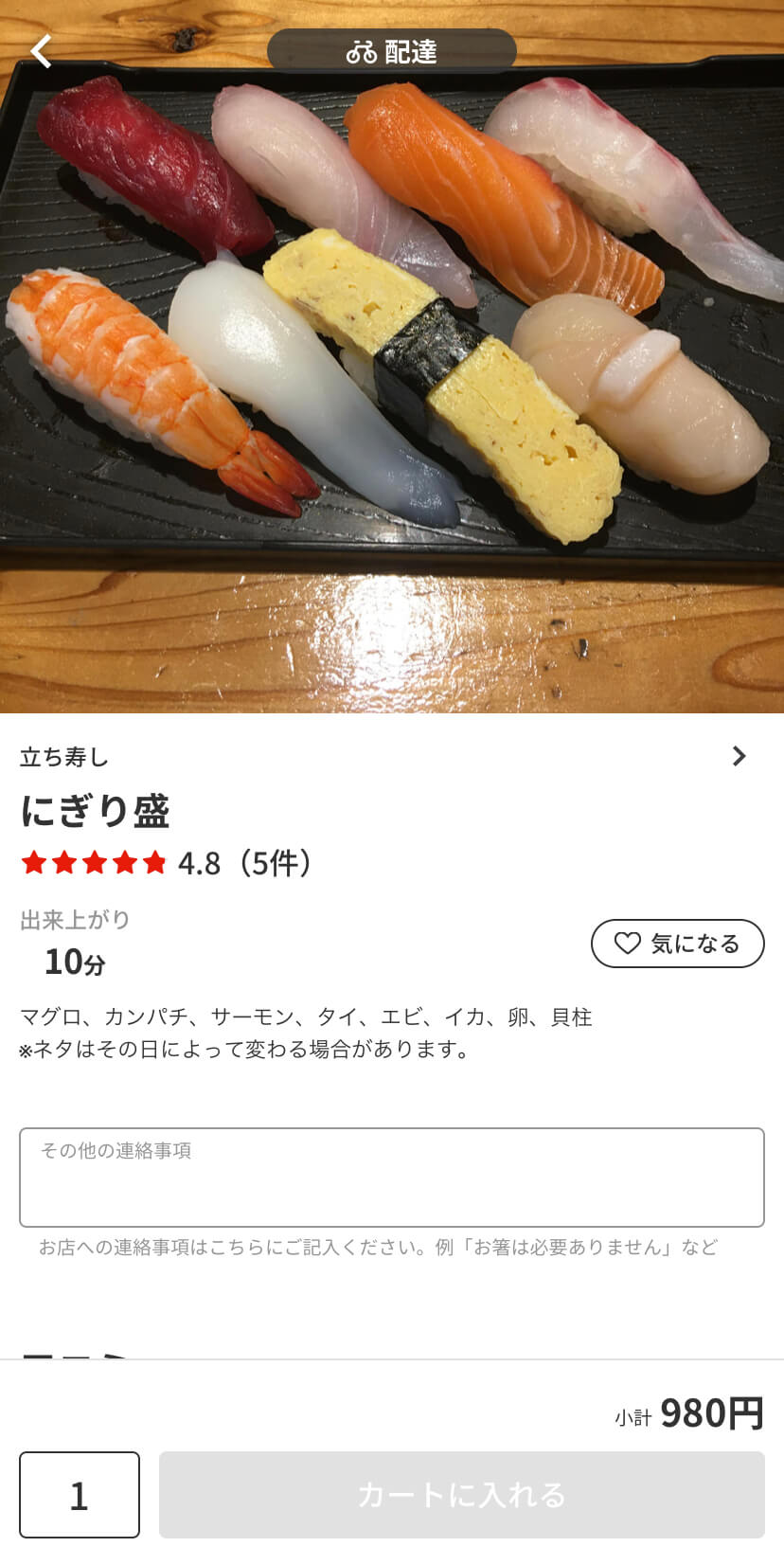Open the quantity selector showing 1
Image resolution: width=784 pixels, height=1565 pixels.
80,1495
